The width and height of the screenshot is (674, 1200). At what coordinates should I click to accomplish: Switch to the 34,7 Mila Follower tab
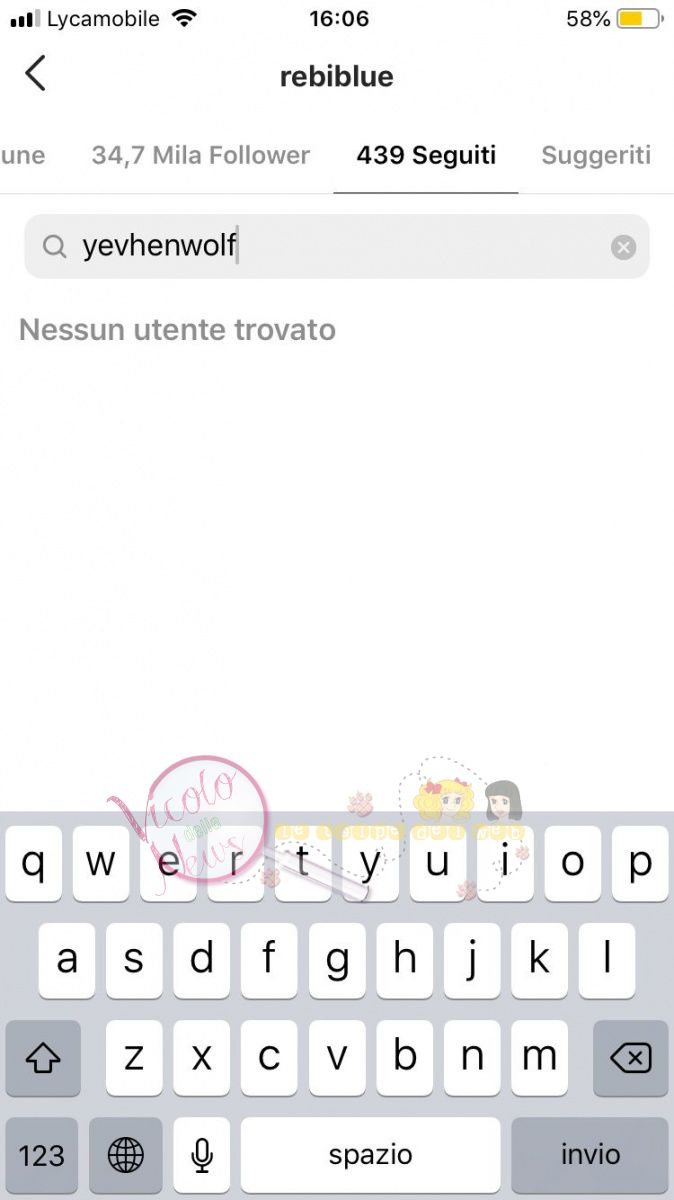tap(200, 155)
